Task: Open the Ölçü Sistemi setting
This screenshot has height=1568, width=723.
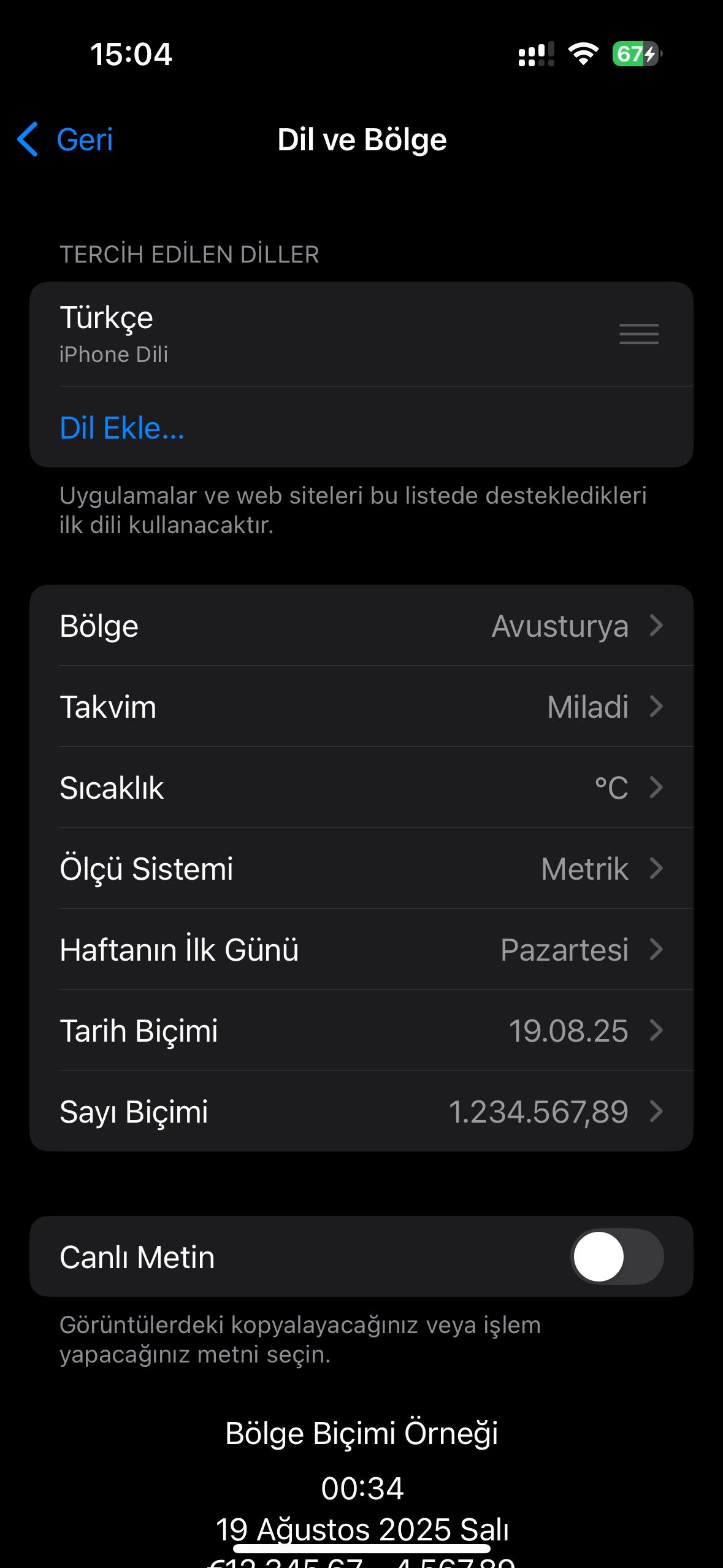Action: click(x=361, y=869)
